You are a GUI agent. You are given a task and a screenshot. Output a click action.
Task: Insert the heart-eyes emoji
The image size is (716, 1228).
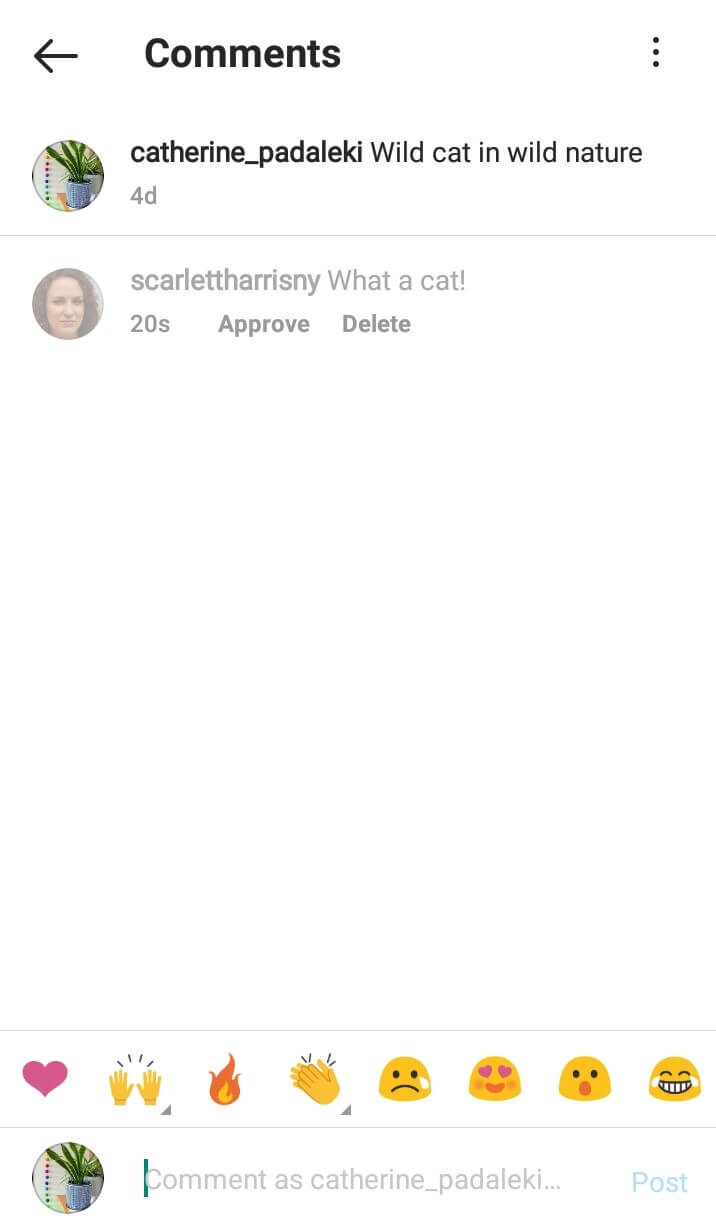(494, 1080)
